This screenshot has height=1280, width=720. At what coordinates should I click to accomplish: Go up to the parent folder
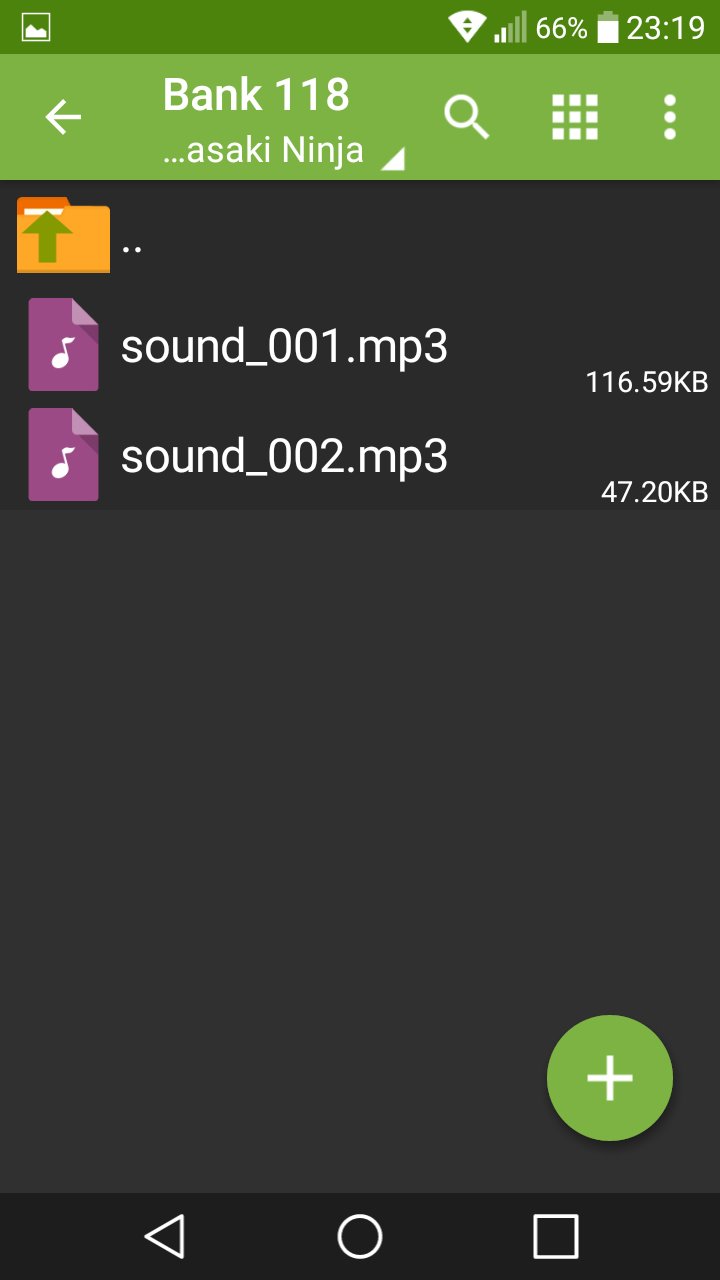(x=360, y=235)
